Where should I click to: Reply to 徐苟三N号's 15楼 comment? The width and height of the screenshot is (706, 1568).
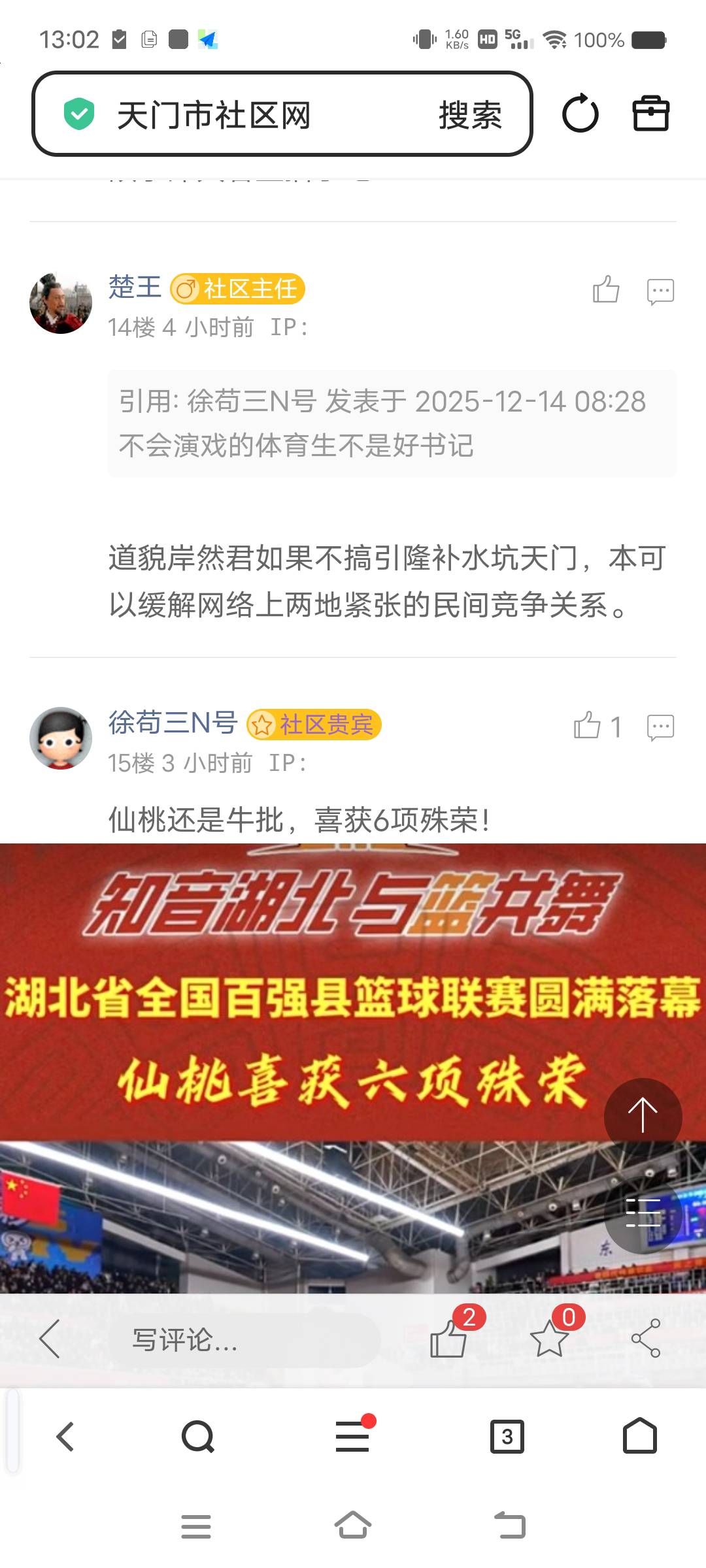coord(660,727)
